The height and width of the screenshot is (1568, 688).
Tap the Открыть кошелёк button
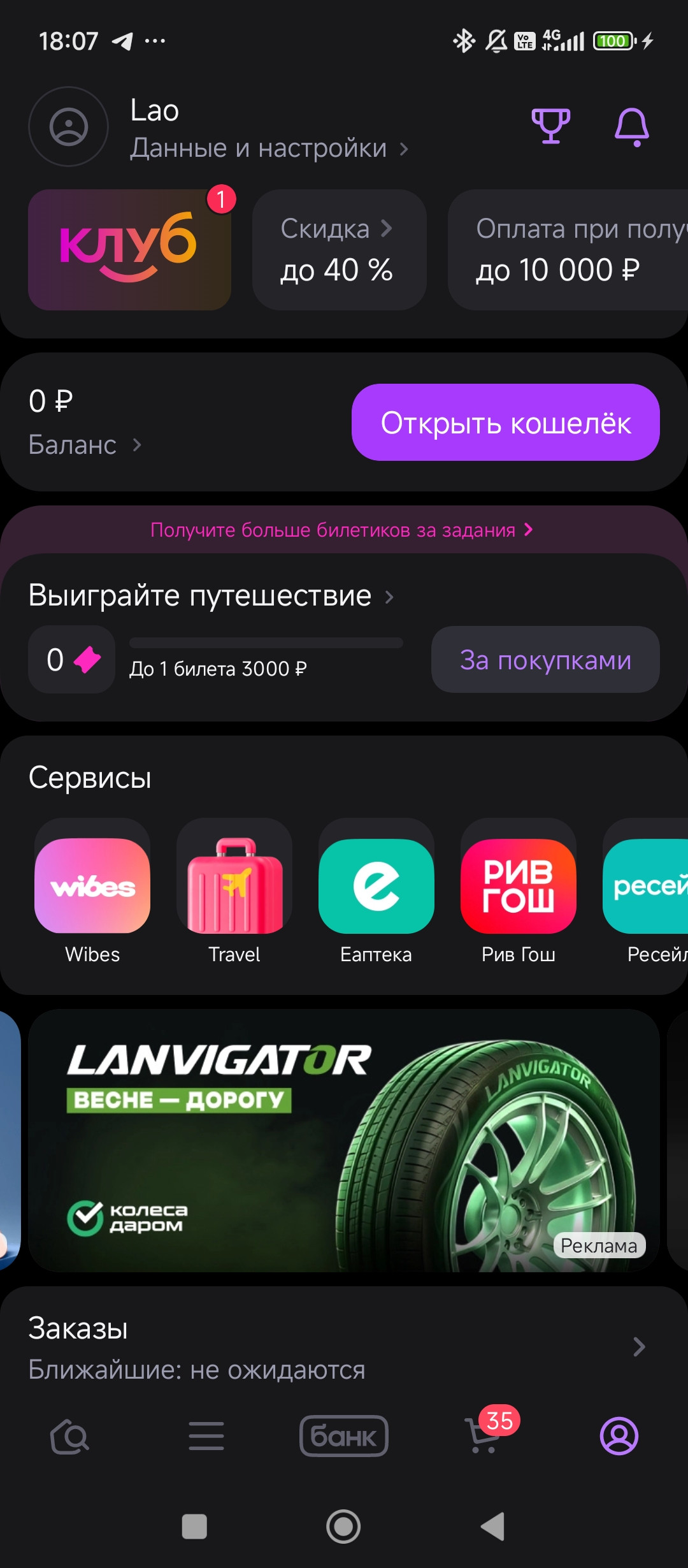click(x=505, y=423)
